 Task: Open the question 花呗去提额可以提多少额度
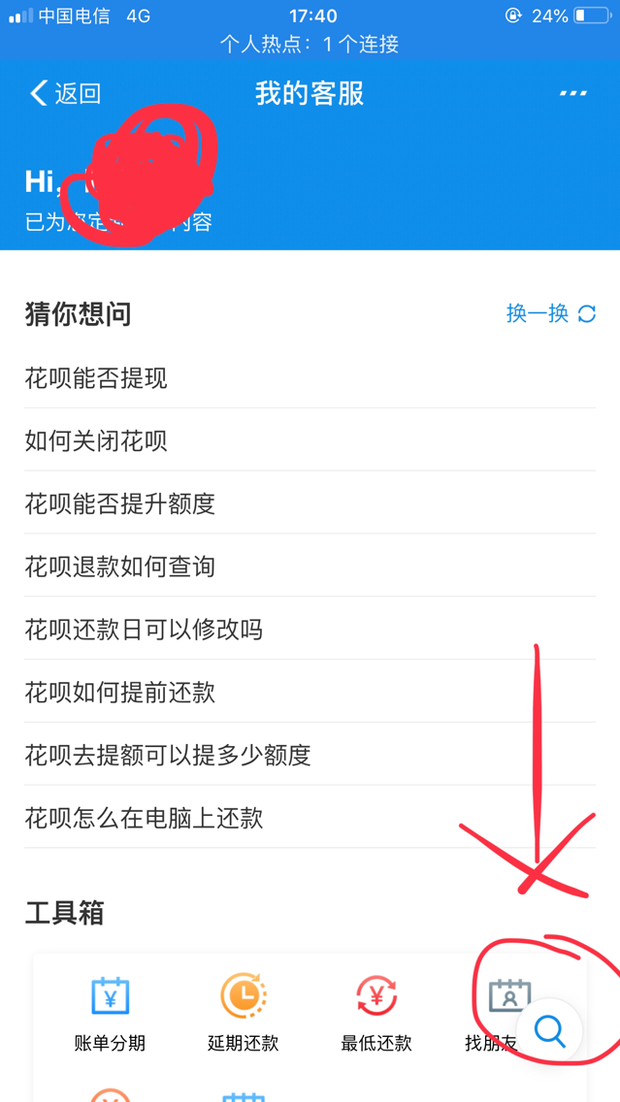(x=310, y=756)
